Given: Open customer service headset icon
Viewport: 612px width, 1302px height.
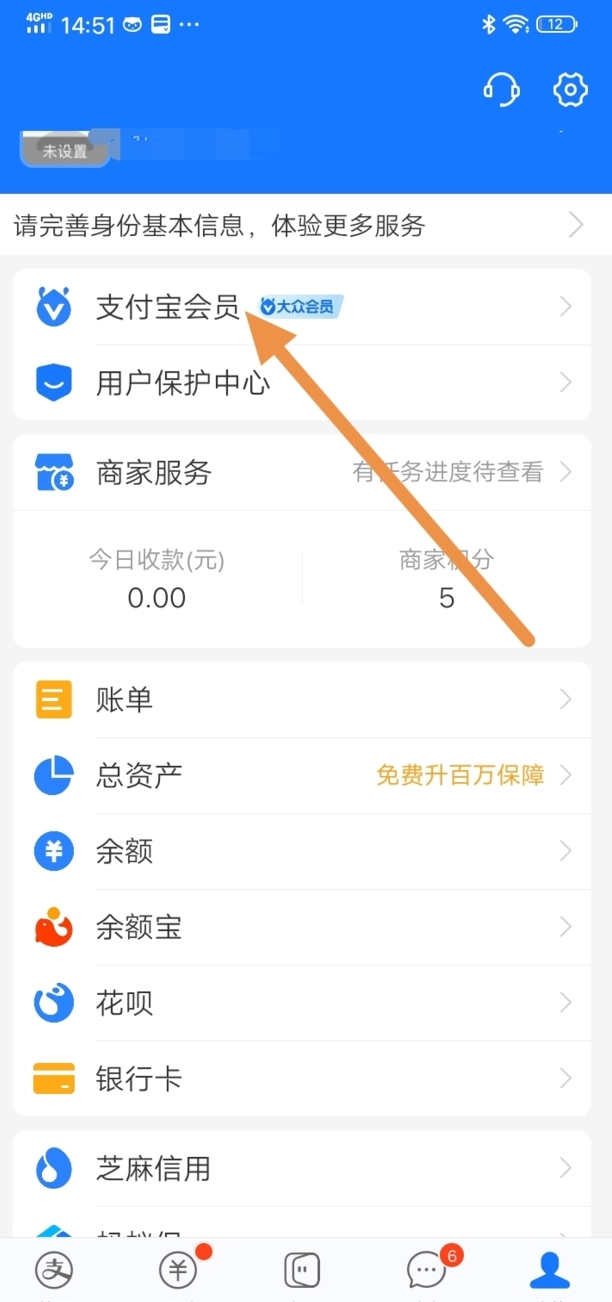Looking at the screenshot, I should pos(501,90).
